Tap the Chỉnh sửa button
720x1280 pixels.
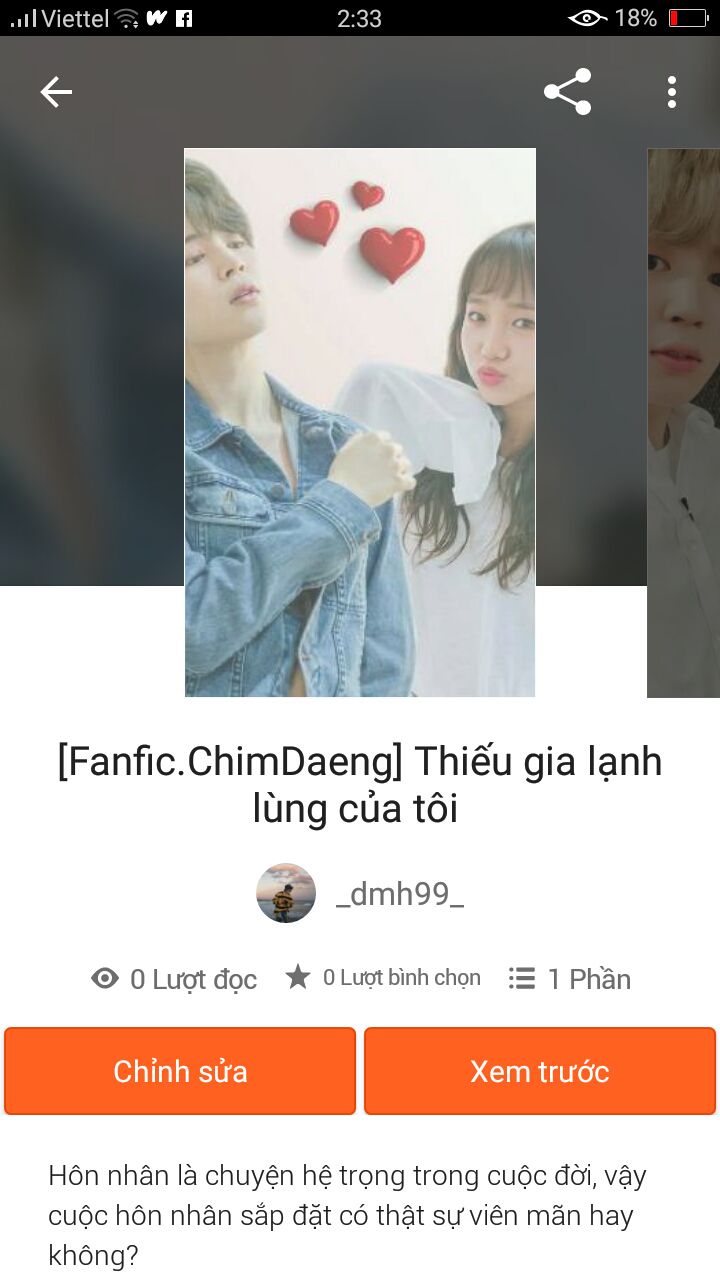tap(180, 1071)
